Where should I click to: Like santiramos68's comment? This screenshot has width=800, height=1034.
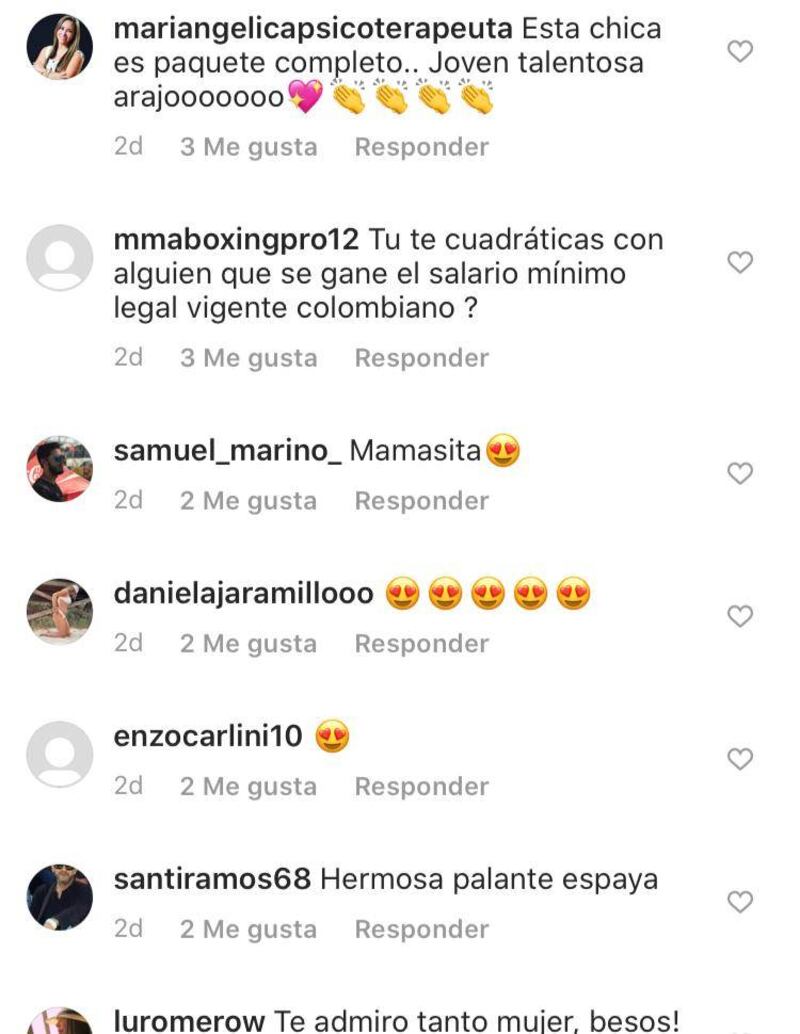[739, 902]
